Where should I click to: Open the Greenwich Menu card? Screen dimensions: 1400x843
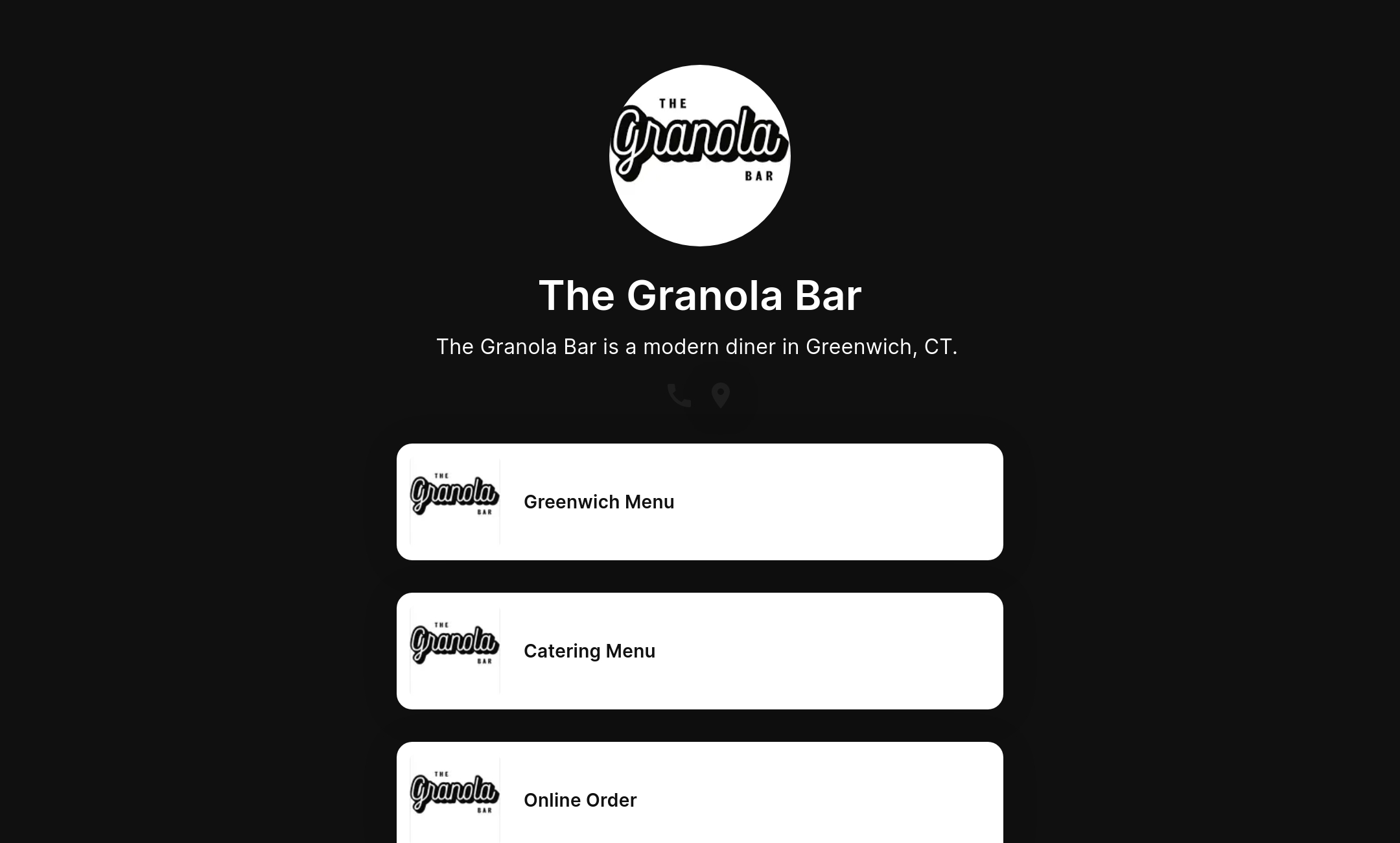coord(699,502)
